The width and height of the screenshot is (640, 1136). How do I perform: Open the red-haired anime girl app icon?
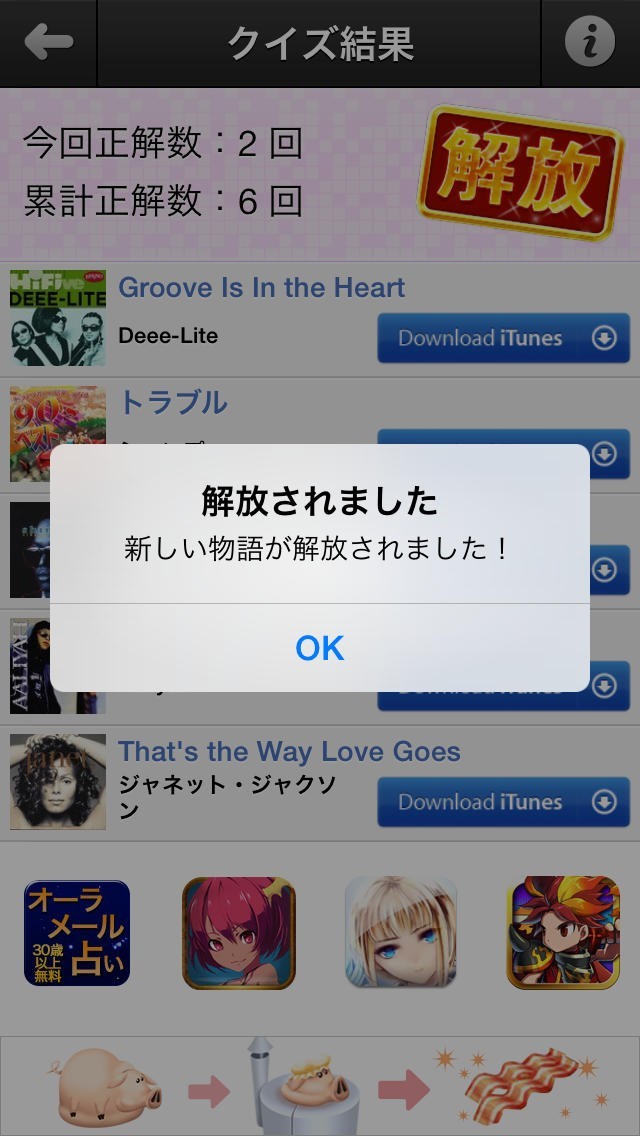click(239, 933)
